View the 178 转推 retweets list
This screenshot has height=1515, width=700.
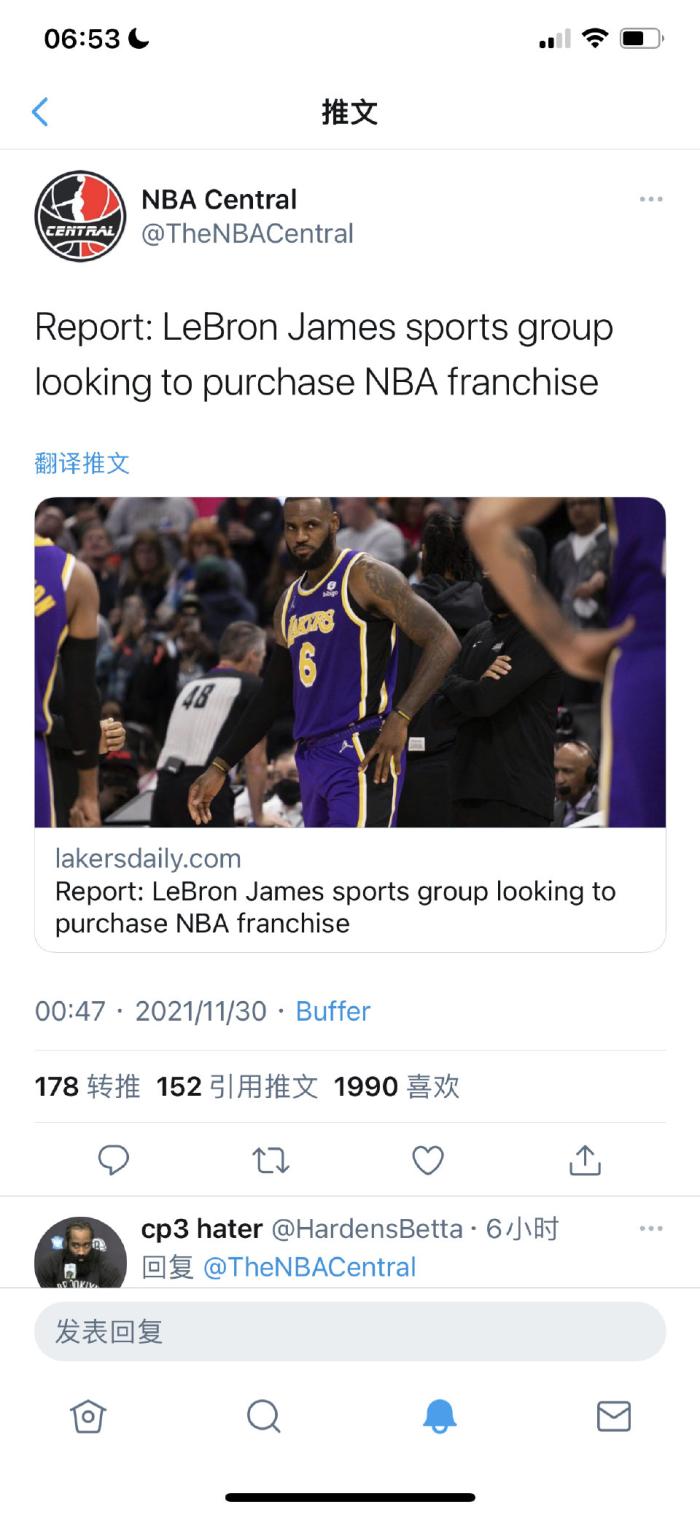[x=87, y=1087]
